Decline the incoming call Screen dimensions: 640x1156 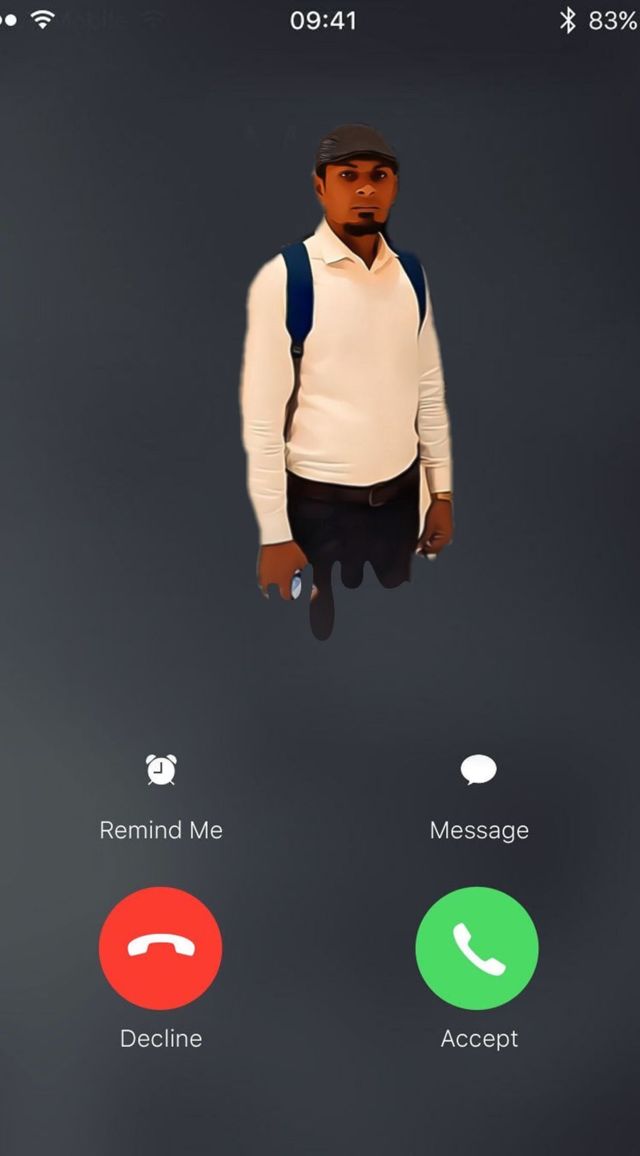coord(161,948)
